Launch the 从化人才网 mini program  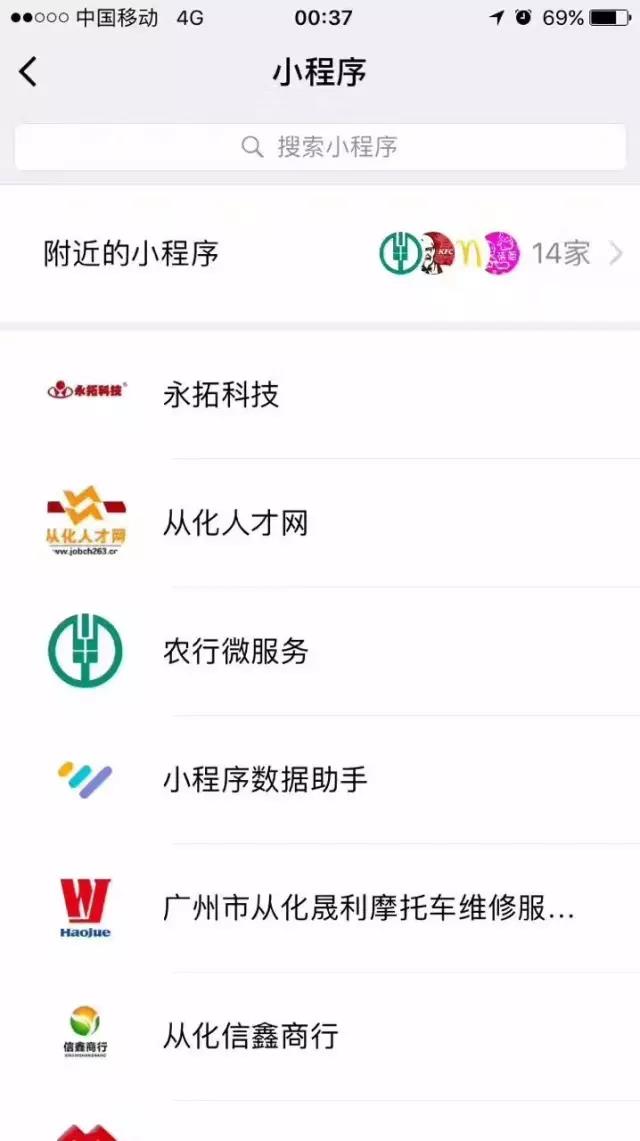pos(320,523)
